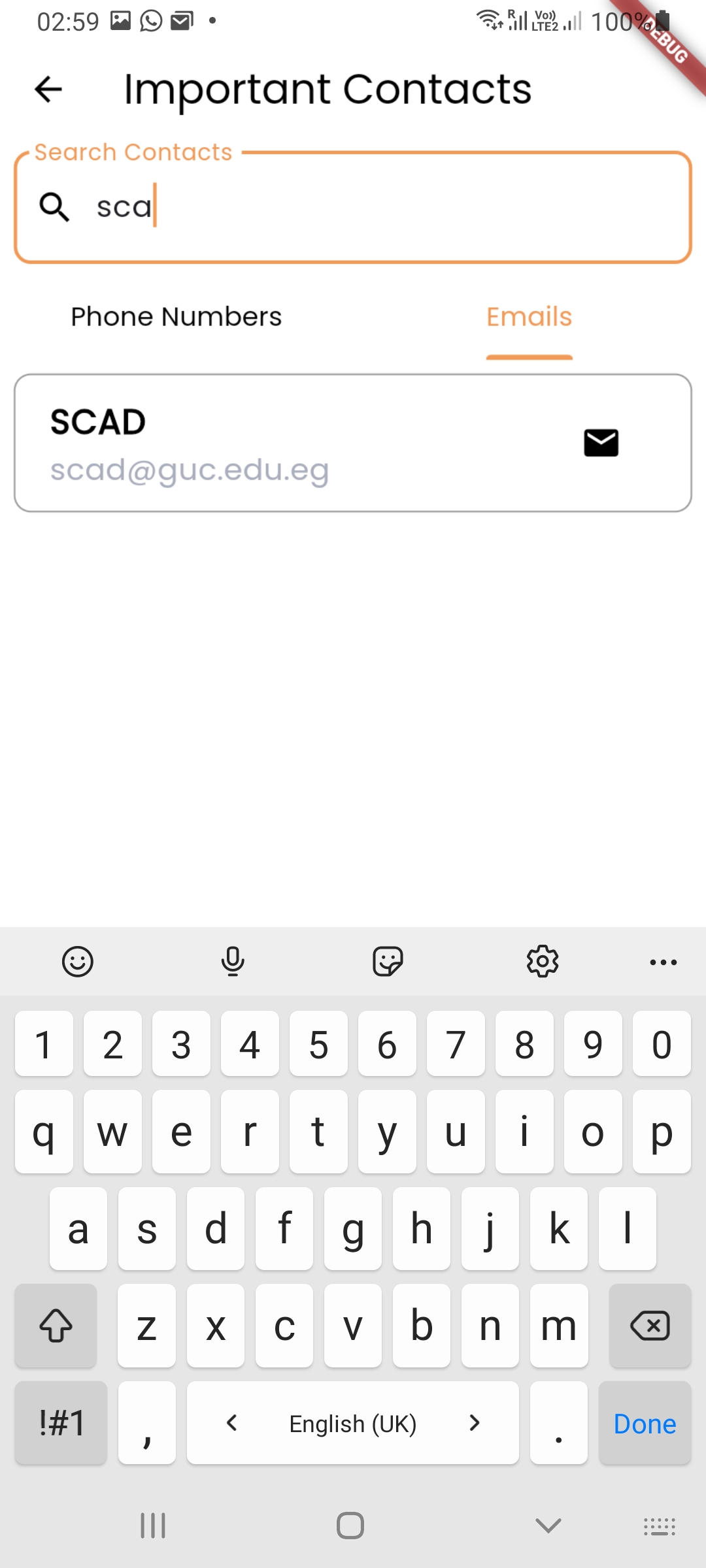Screen dimensions: 706x1568
Task: Go back from Important Contacts
Action: [x=48, y=90]
